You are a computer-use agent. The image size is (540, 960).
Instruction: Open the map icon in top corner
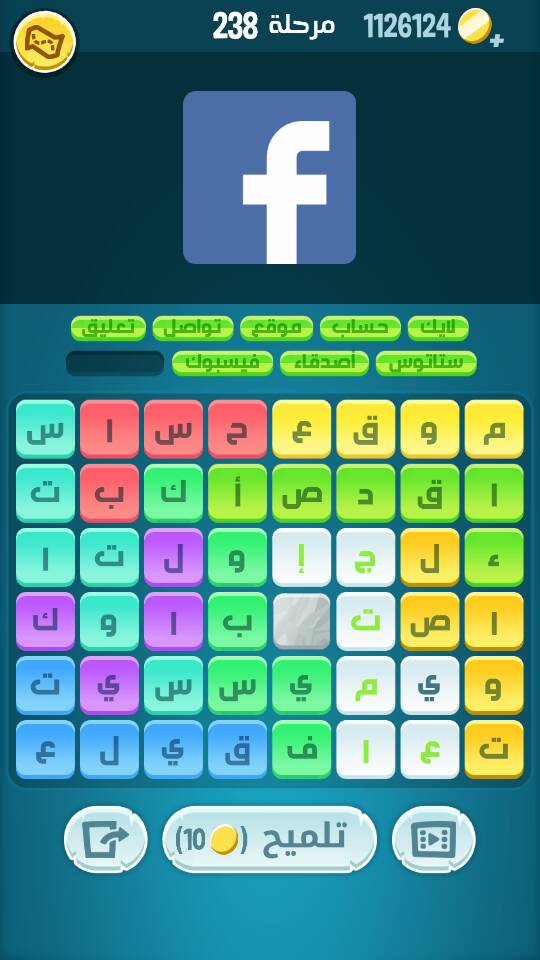coord(44,42)
